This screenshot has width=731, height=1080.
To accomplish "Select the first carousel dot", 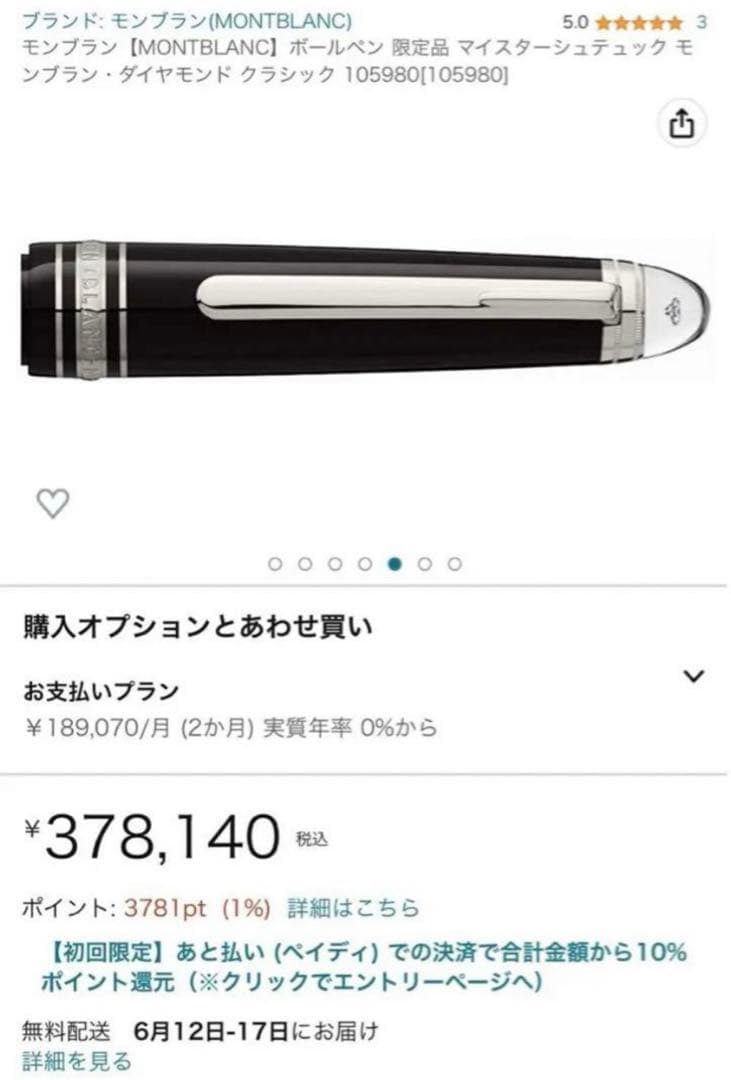I will coord(275,561).
